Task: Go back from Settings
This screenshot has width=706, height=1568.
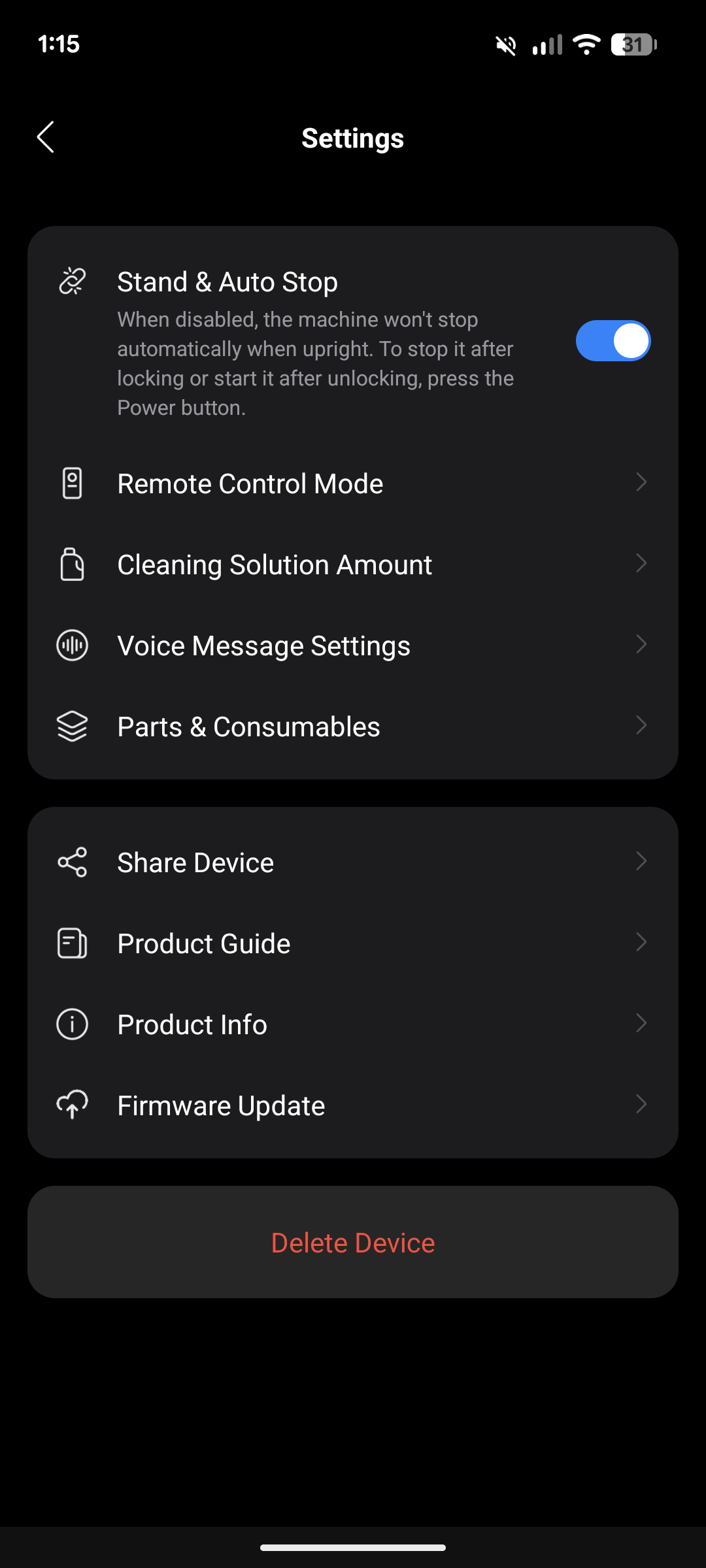Action: 46,137
